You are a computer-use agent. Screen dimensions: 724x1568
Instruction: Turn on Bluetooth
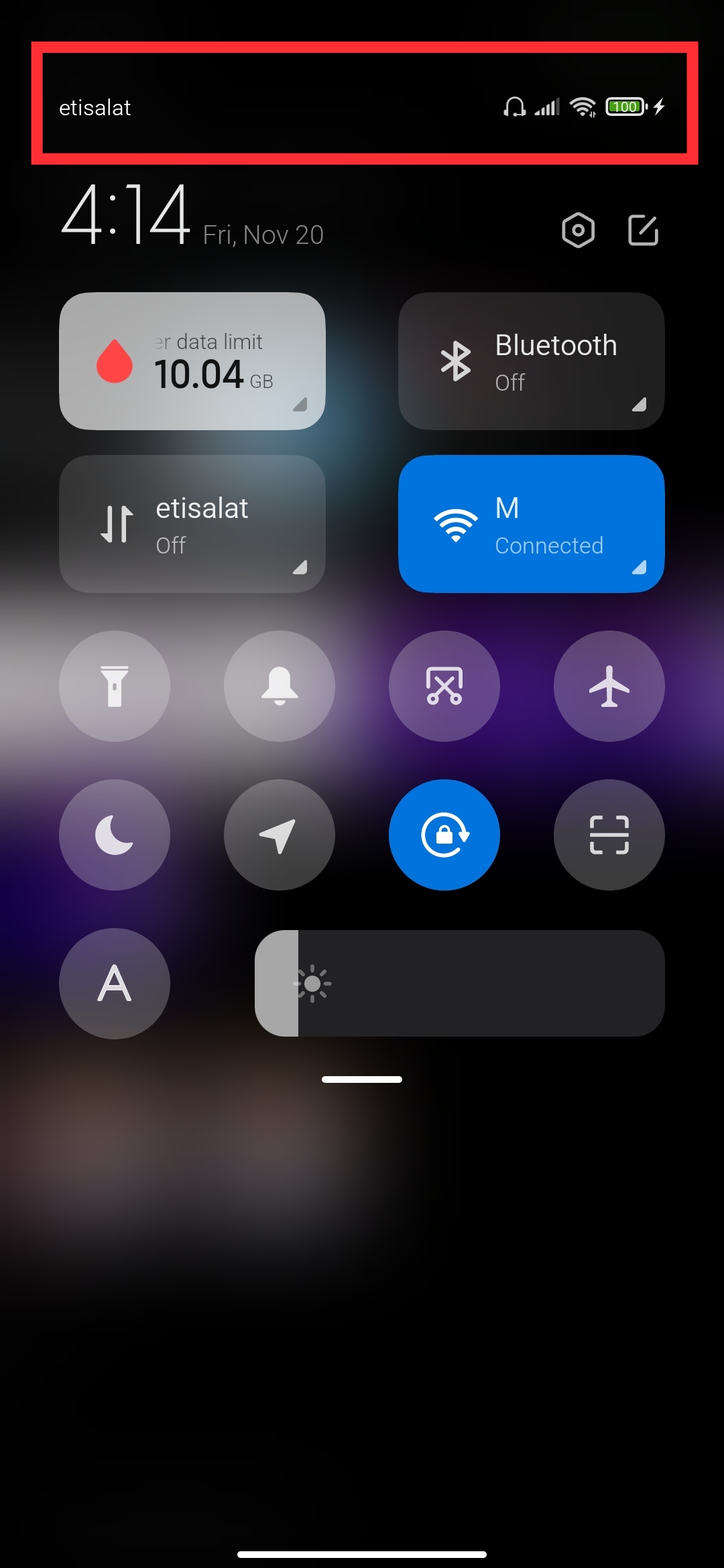509,361
